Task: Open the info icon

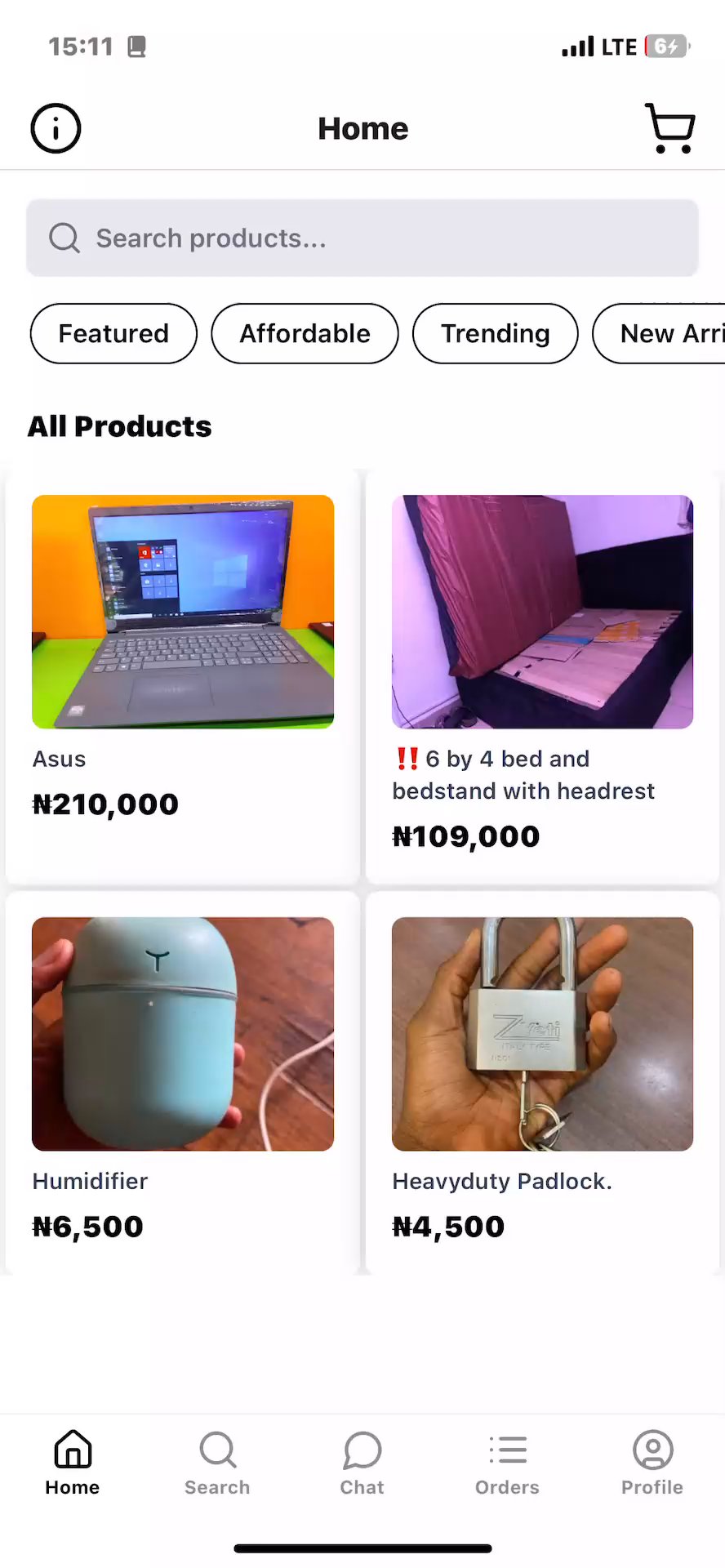Action: pos(56,128)
